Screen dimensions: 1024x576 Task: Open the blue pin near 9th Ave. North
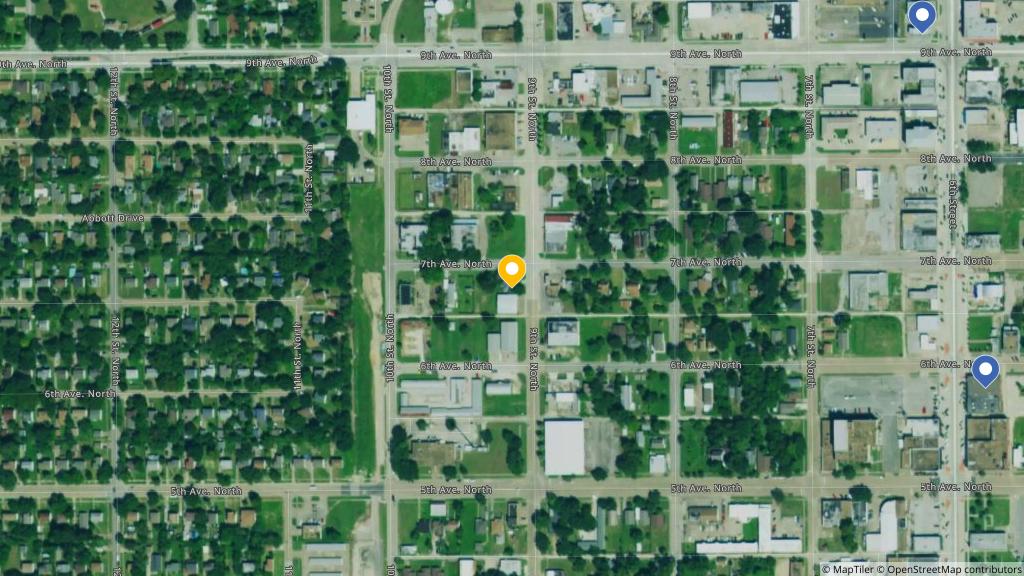[921, 15]
